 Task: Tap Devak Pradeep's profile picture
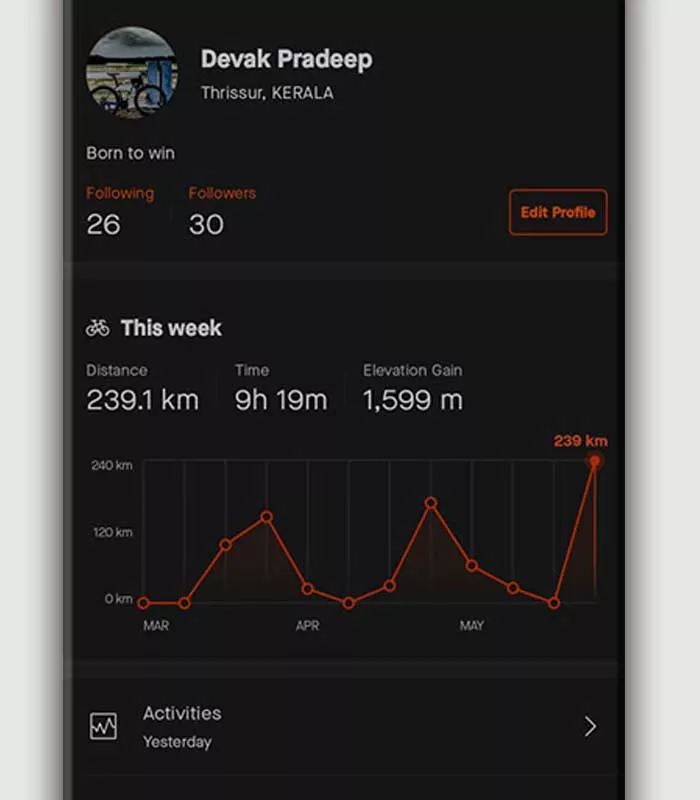132,72
